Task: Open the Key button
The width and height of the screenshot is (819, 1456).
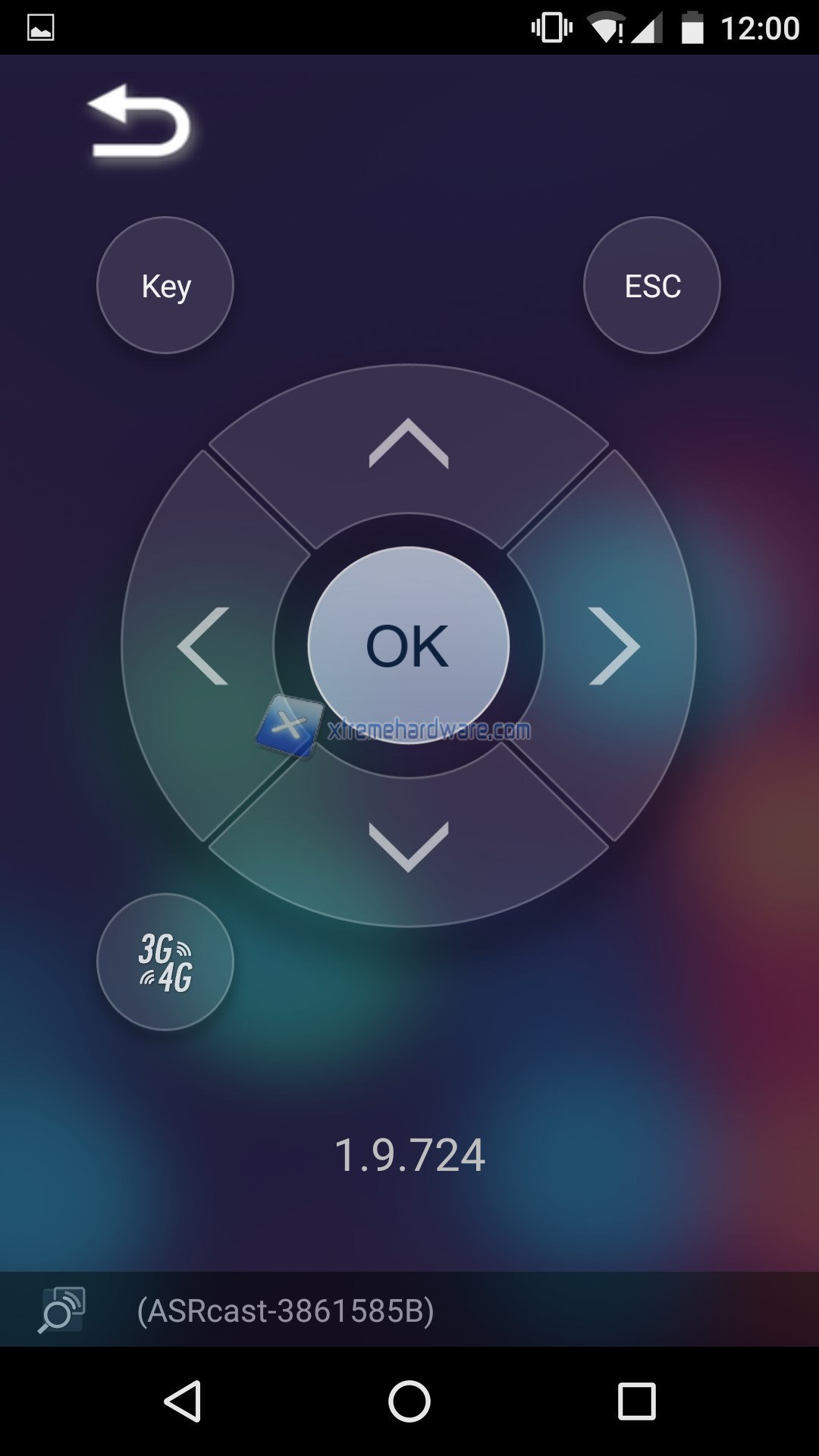Action: tap(165, 286)
